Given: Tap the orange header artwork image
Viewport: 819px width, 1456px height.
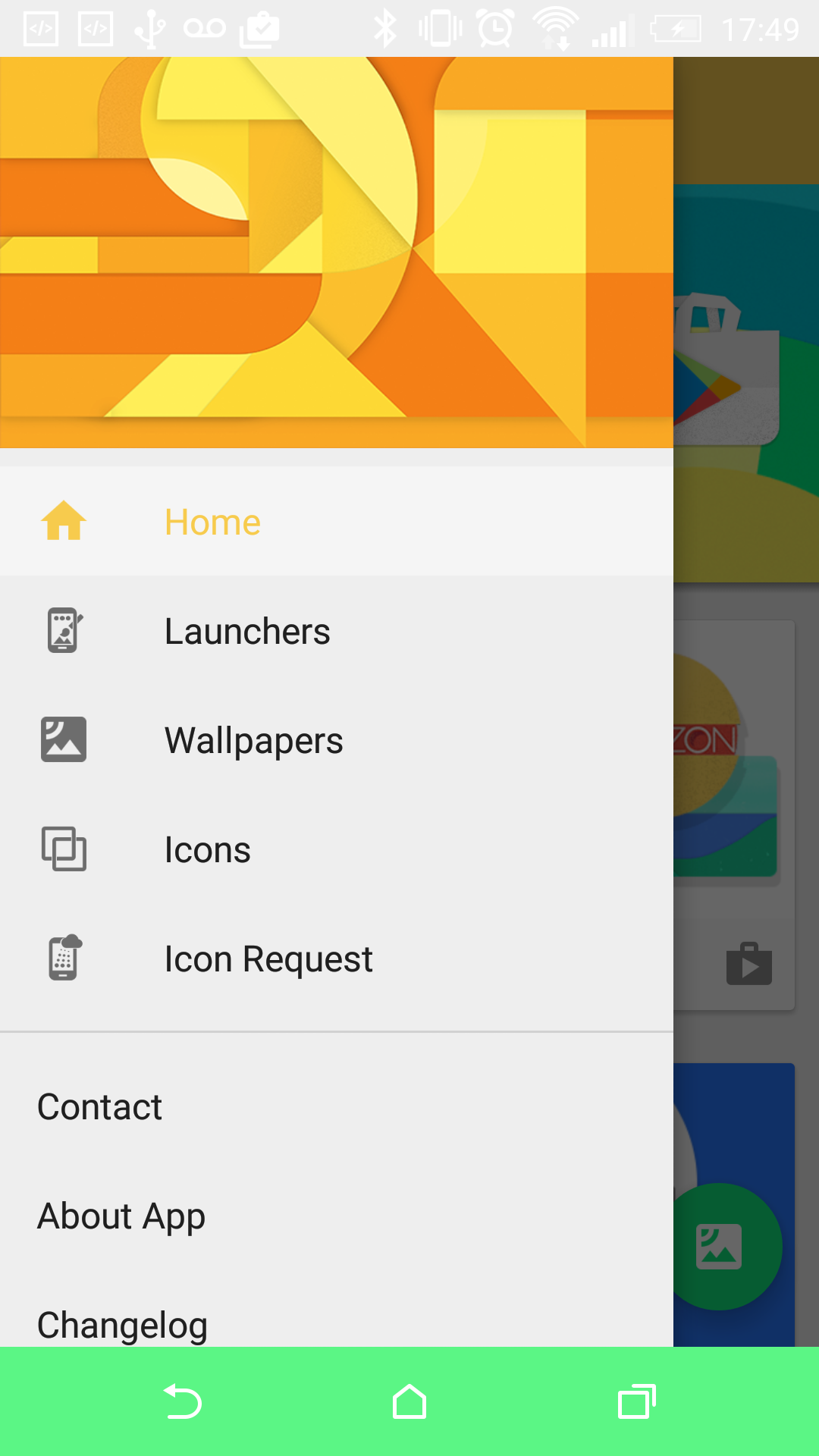Looking at the screenshot, I should coord(337,250).
